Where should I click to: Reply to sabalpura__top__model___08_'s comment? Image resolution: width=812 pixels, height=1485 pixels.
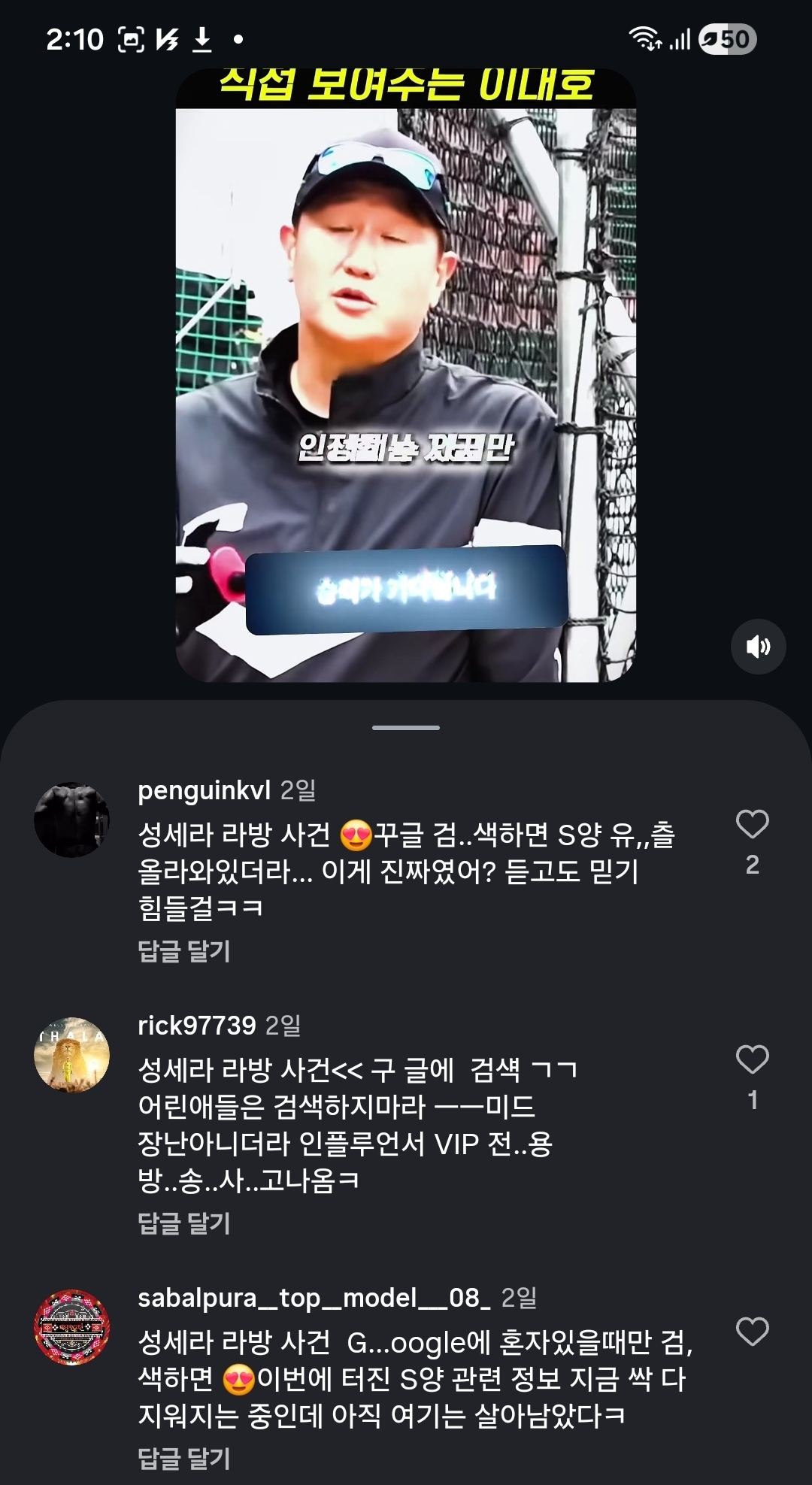(x=184, y=1459)
